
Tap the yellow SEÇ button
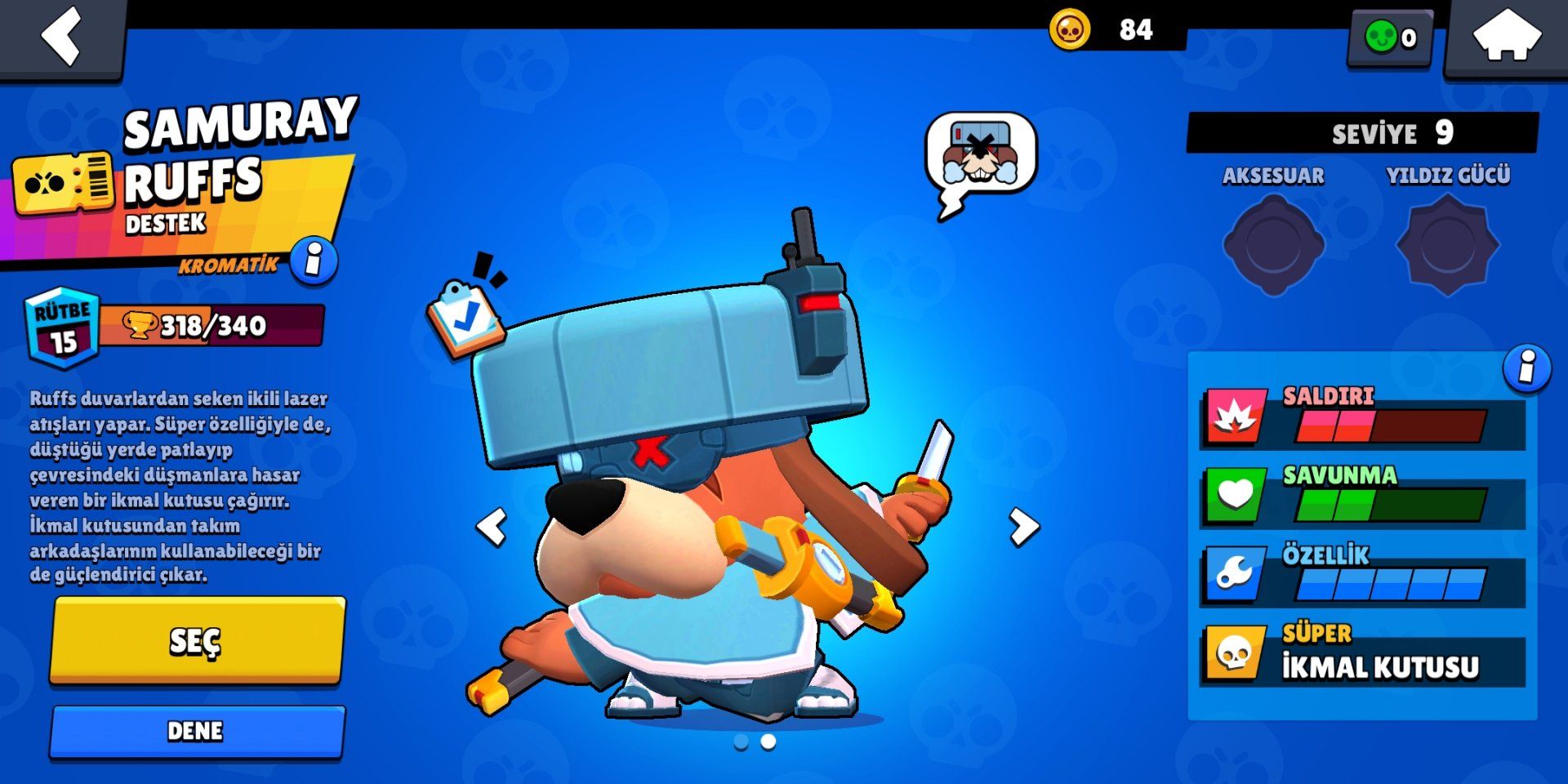click(x=197, y=641)
